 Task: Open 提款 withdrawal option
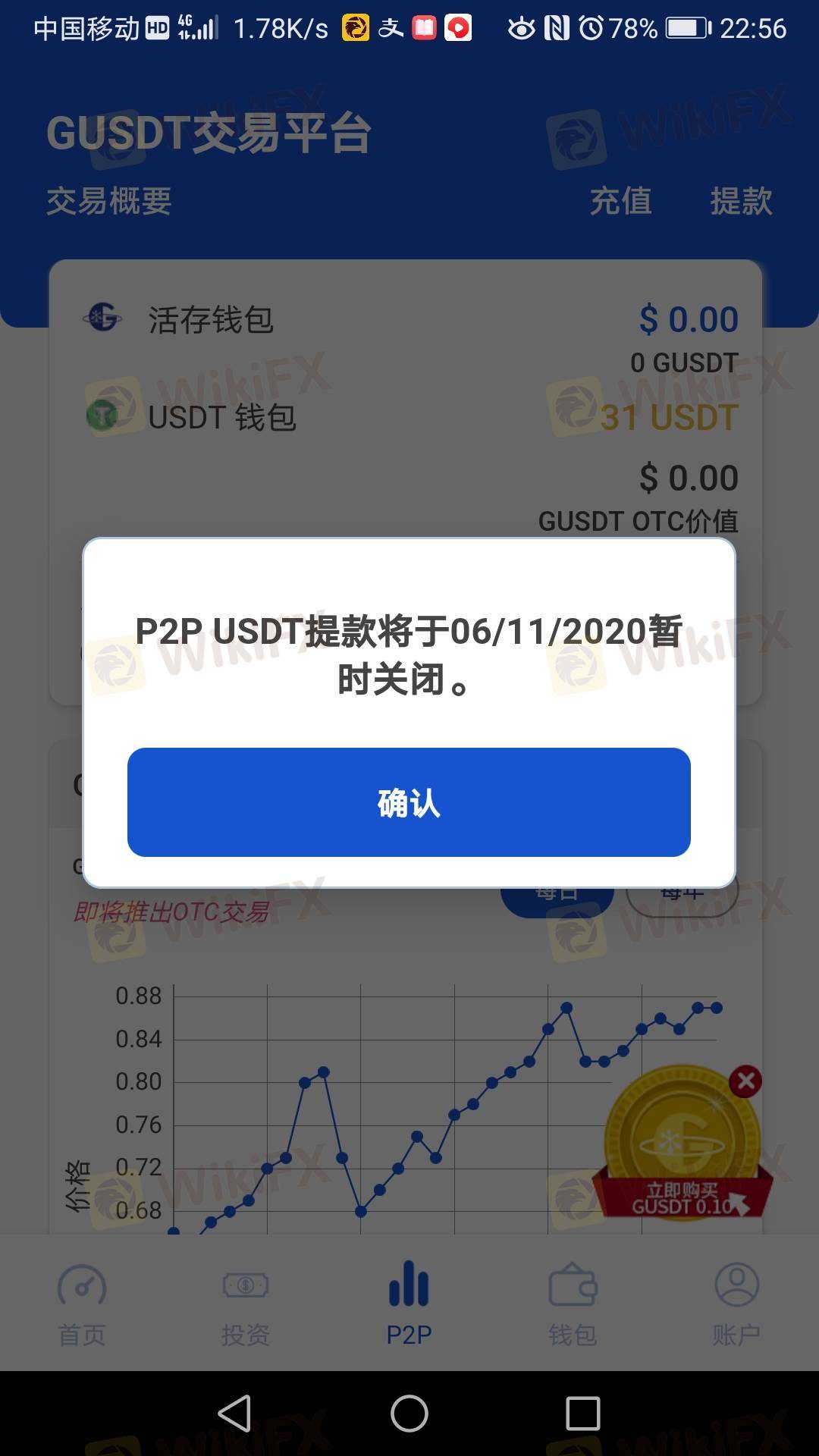[741, 202]
